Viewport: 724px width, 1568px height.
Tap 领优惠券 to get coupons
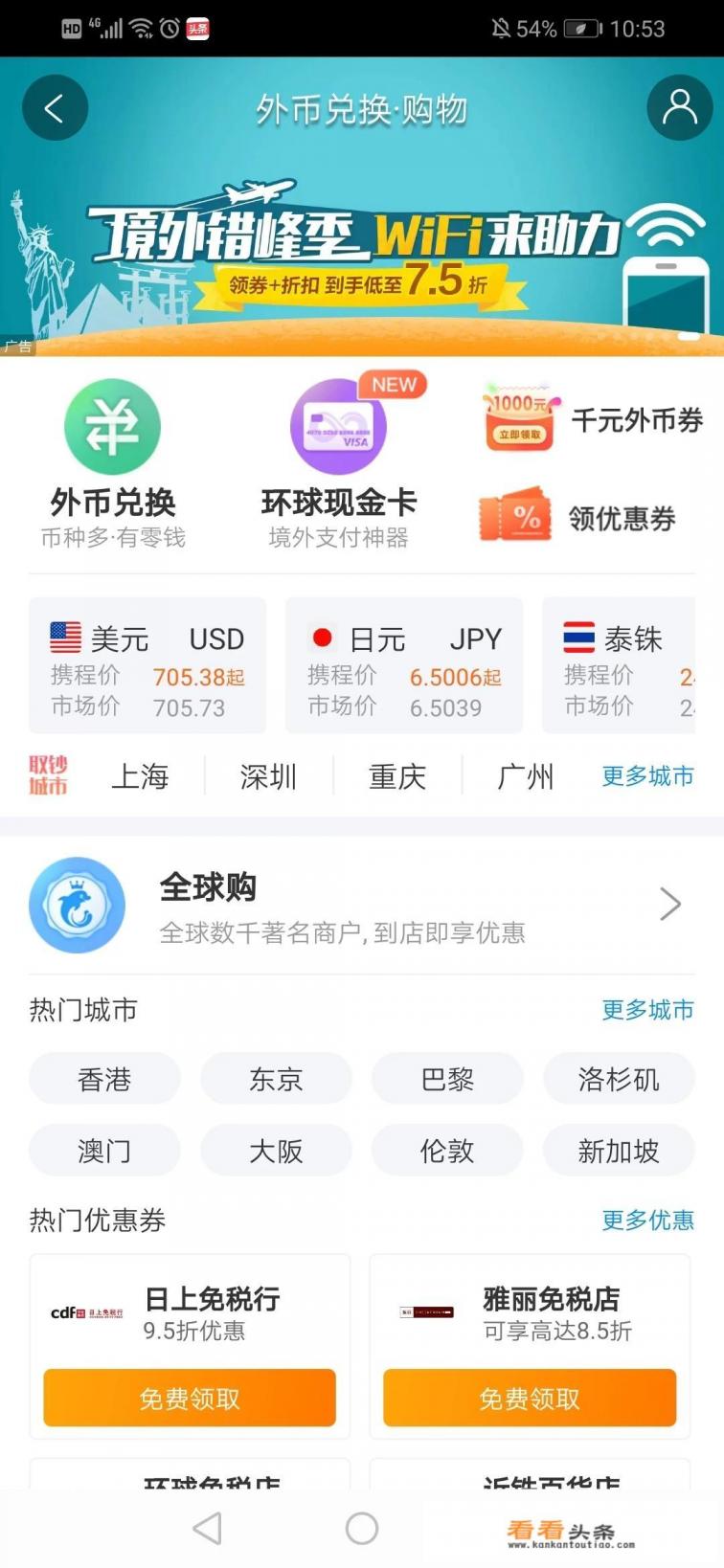(578, 518)
